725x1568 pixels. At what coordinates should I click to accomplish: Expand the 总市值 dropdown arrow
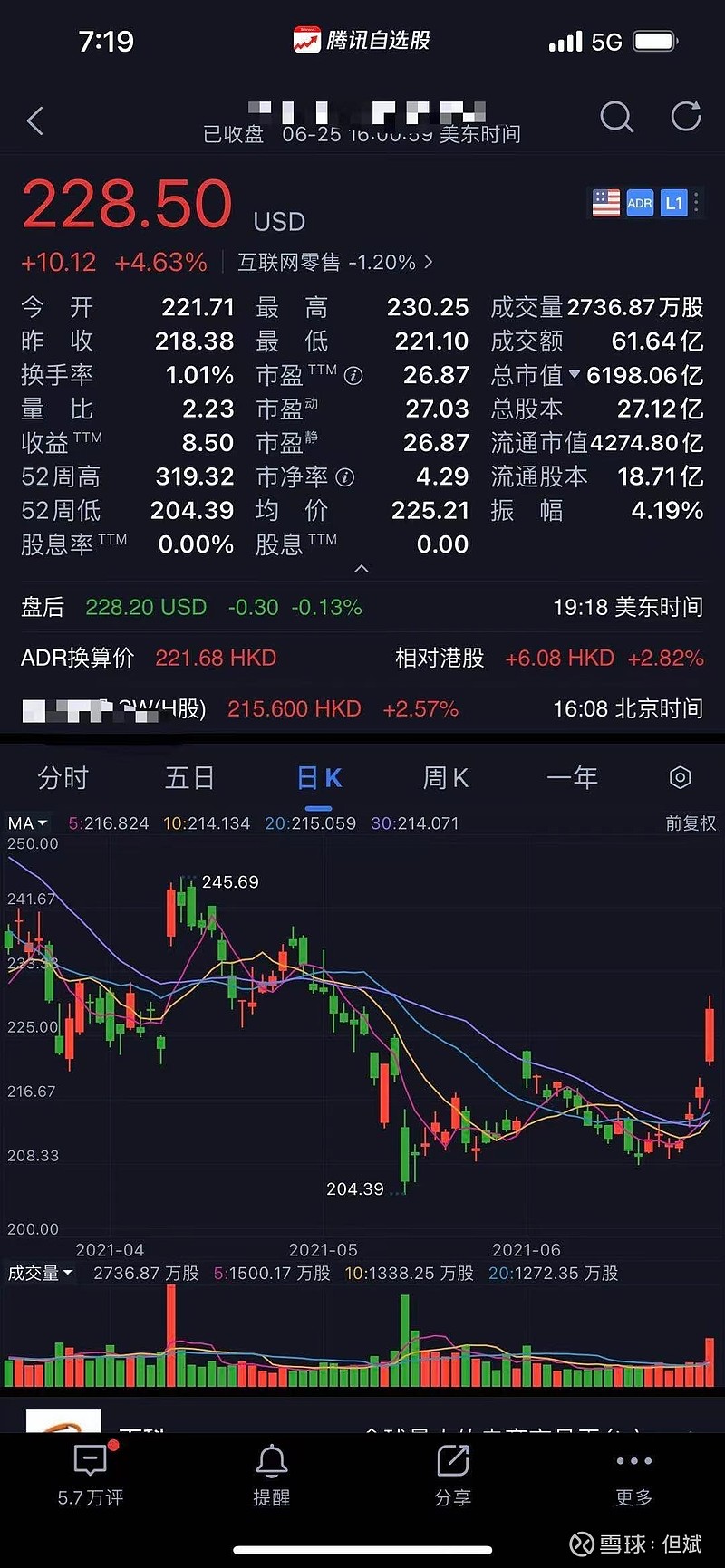576,375
